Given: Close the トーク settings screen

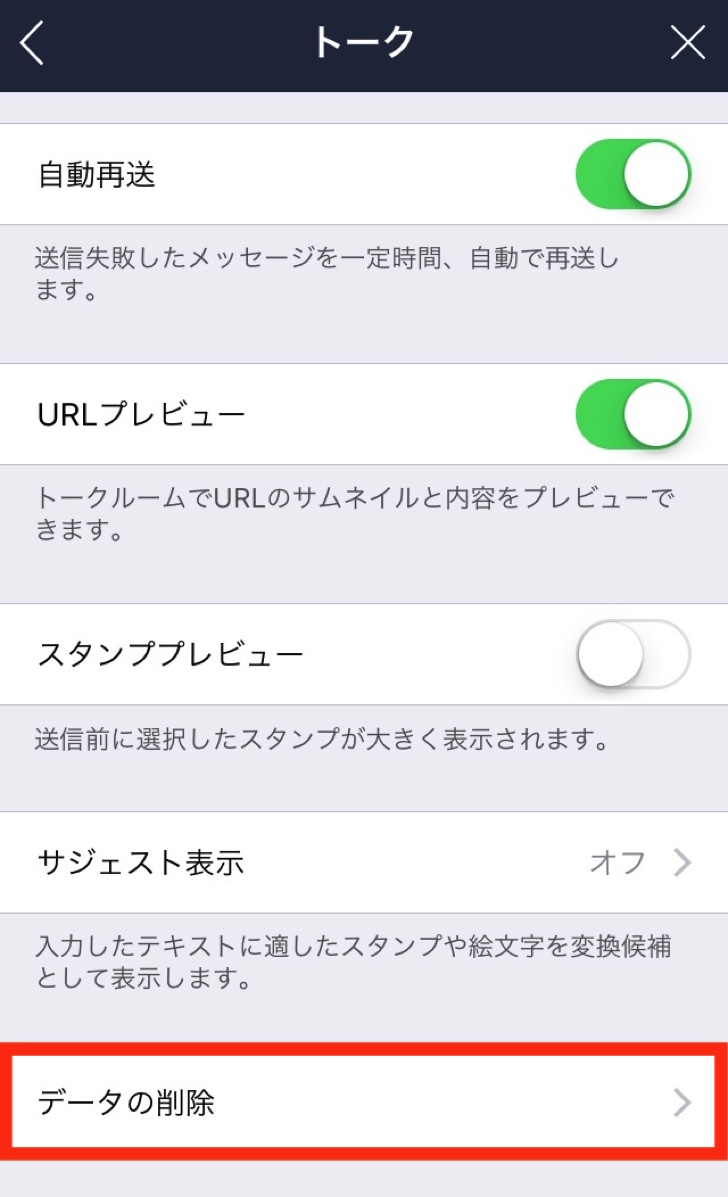Looking at the screenshot, I should (687, 43).
